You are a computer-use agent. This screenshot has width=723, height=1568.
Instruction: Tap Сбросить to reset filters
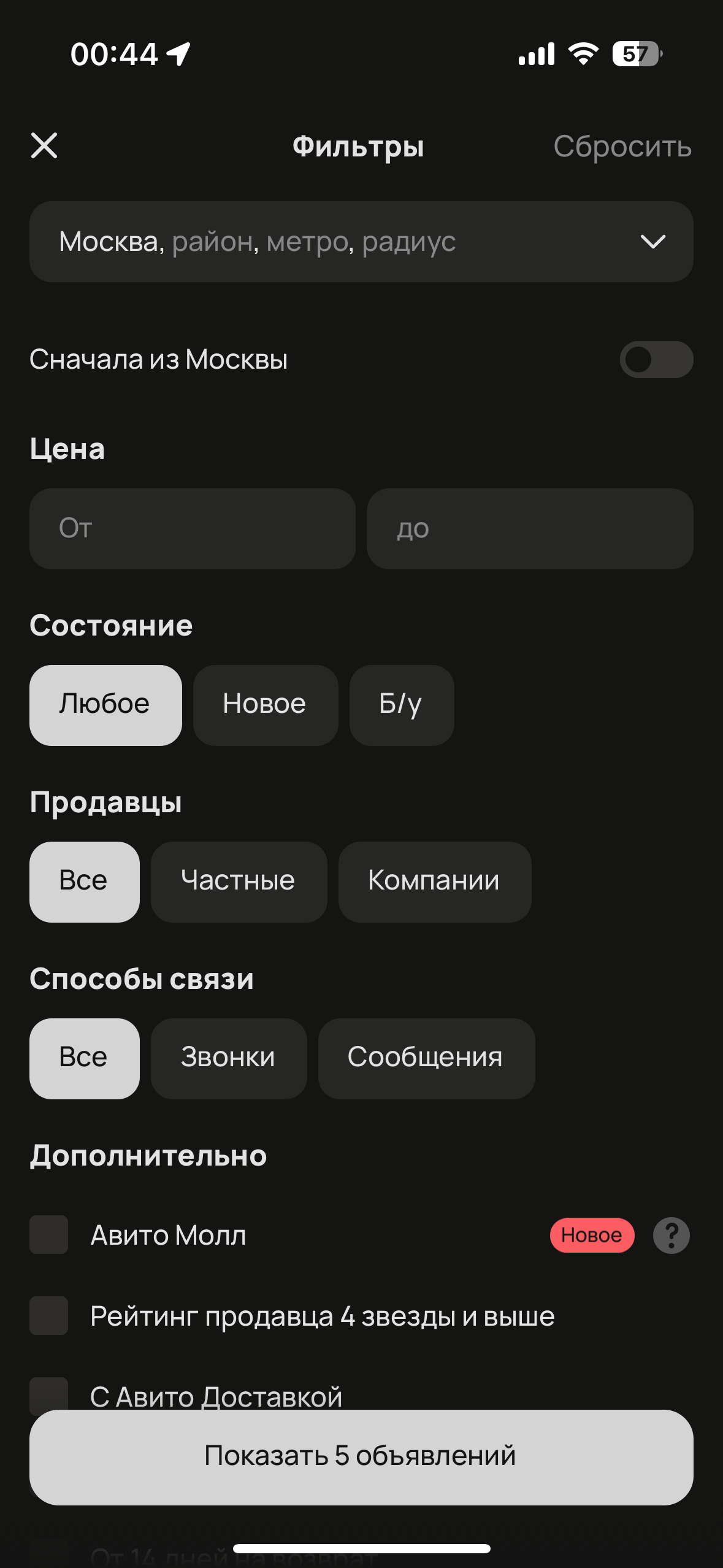(622, 147)
